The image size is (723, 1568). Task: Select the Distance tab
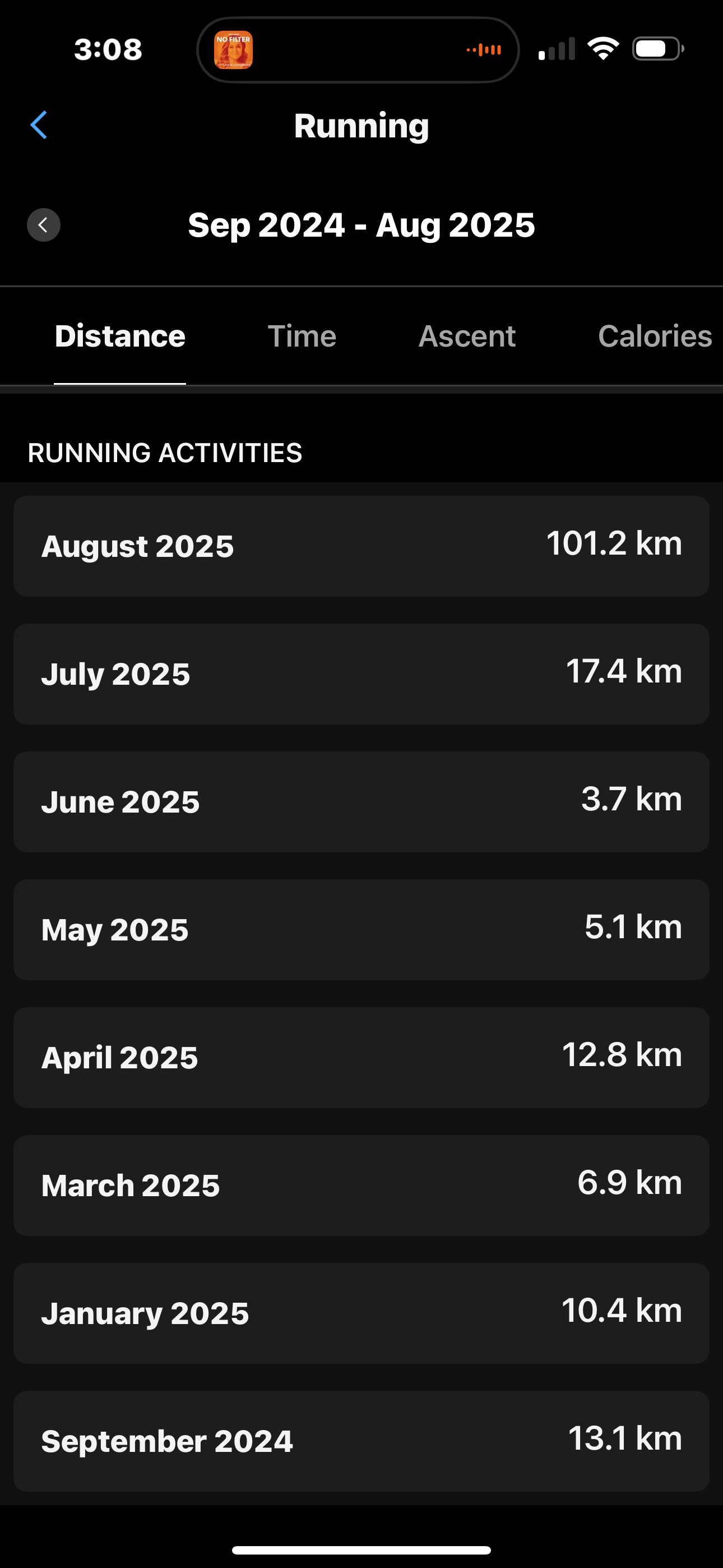tap(120, 336)
